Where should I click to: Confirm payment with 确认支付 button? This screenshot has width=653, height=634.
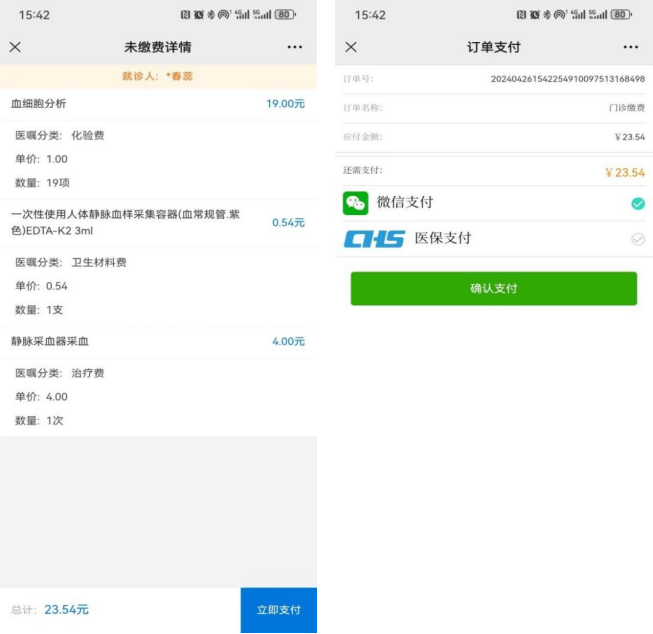(x=493, y=288)
